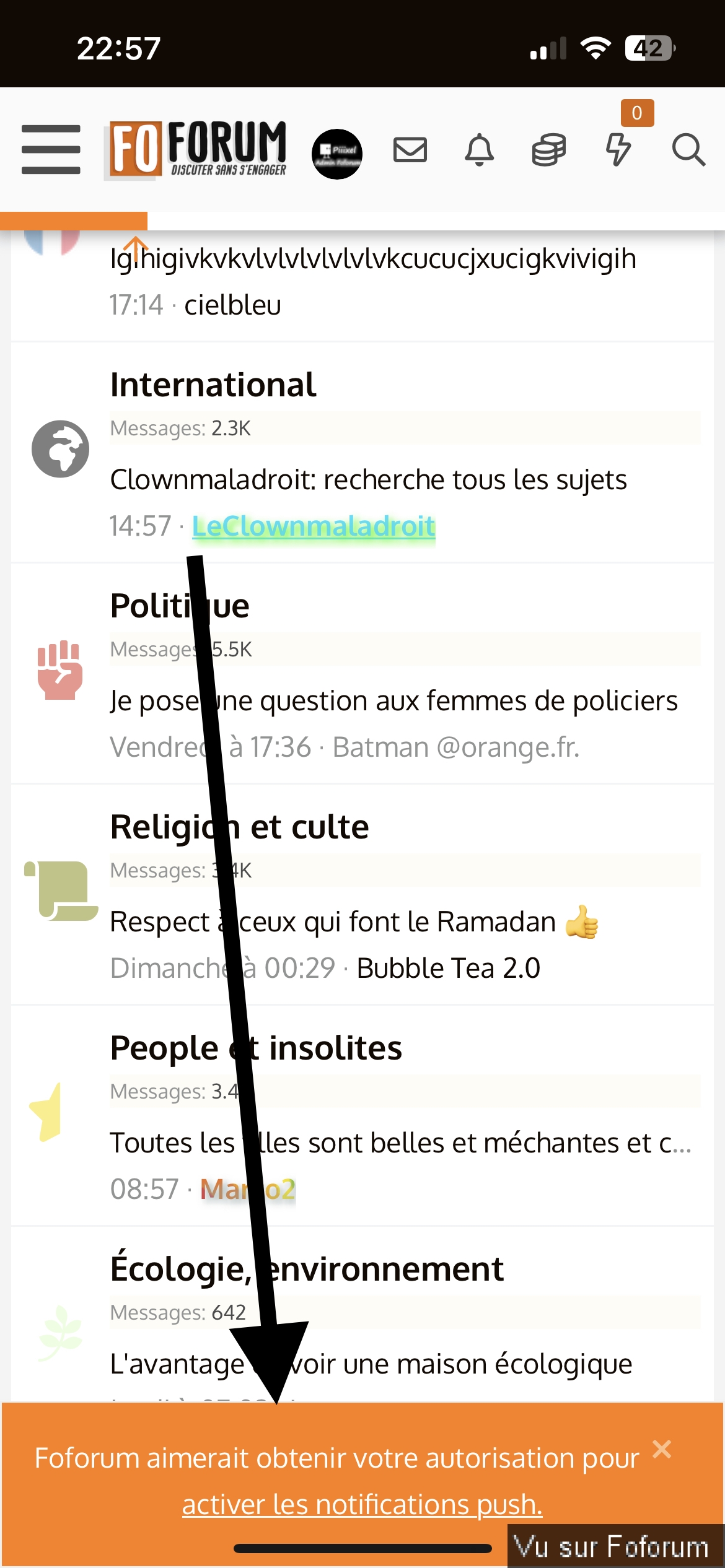
Task: Activate push notifications link
Action: click(362, 1504)
